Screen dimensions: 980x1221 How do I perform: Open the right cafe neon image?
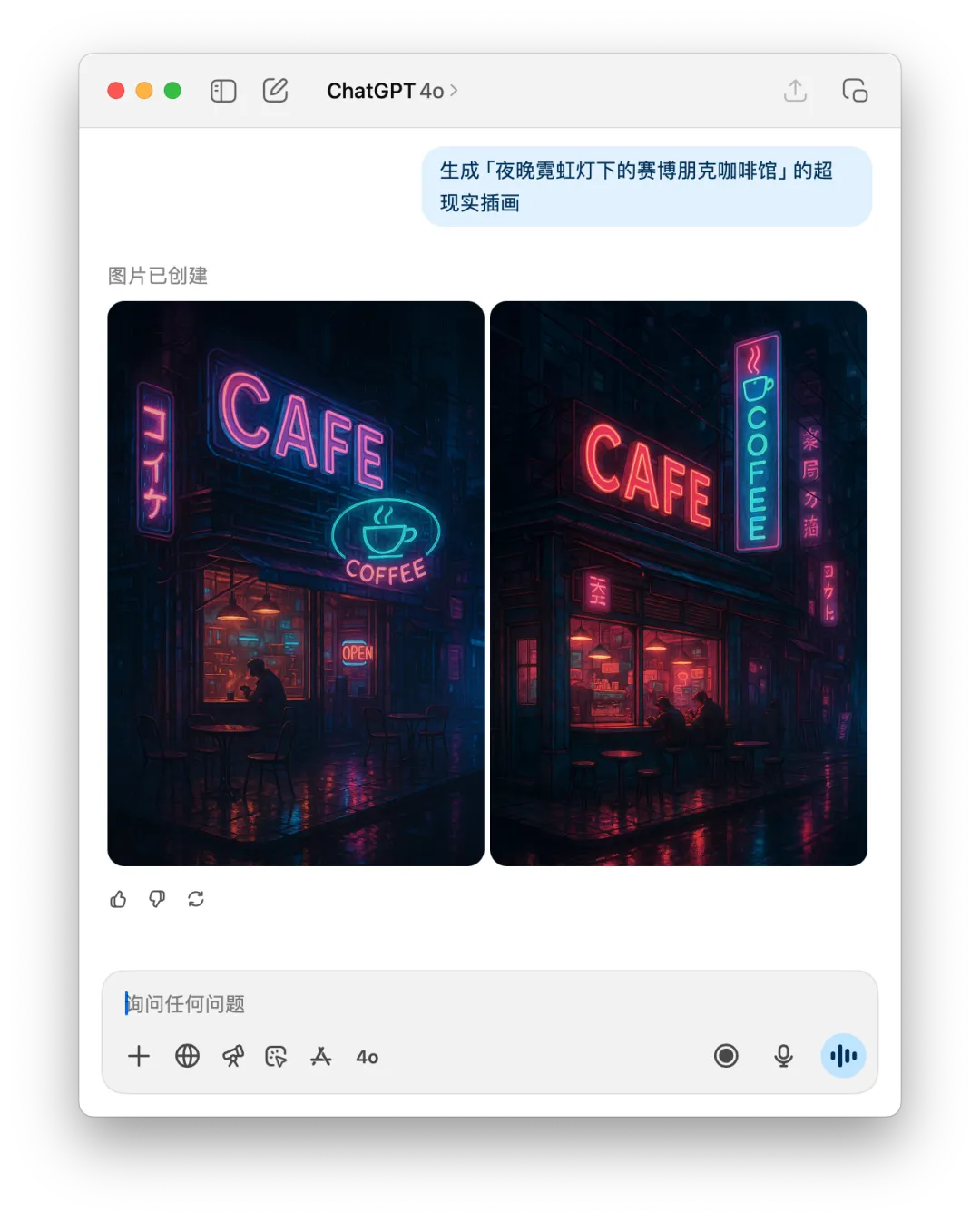(679, 583)
